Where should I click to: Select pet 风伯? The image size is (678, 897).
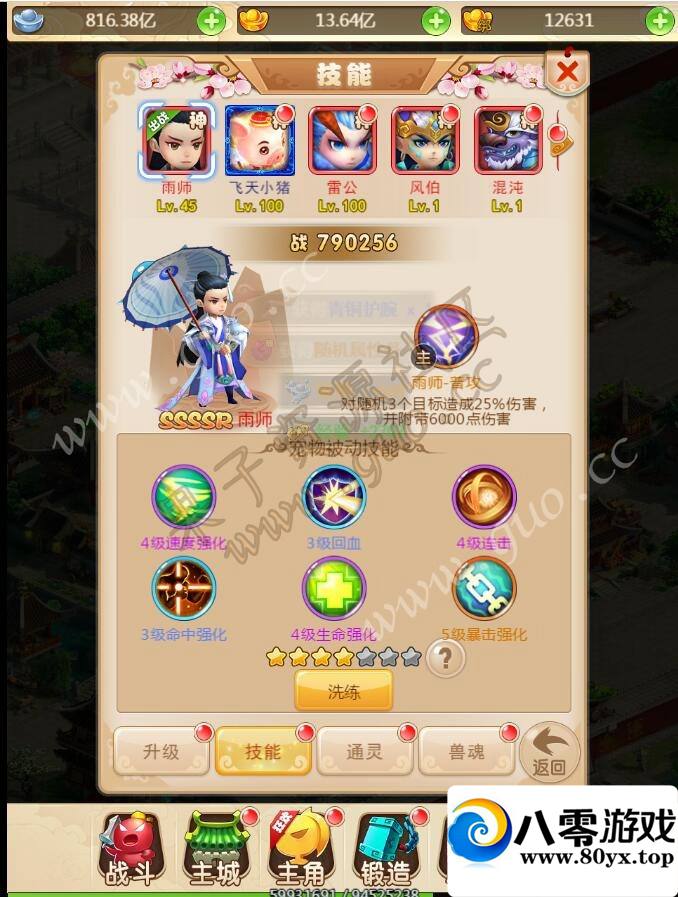[425, 141]
